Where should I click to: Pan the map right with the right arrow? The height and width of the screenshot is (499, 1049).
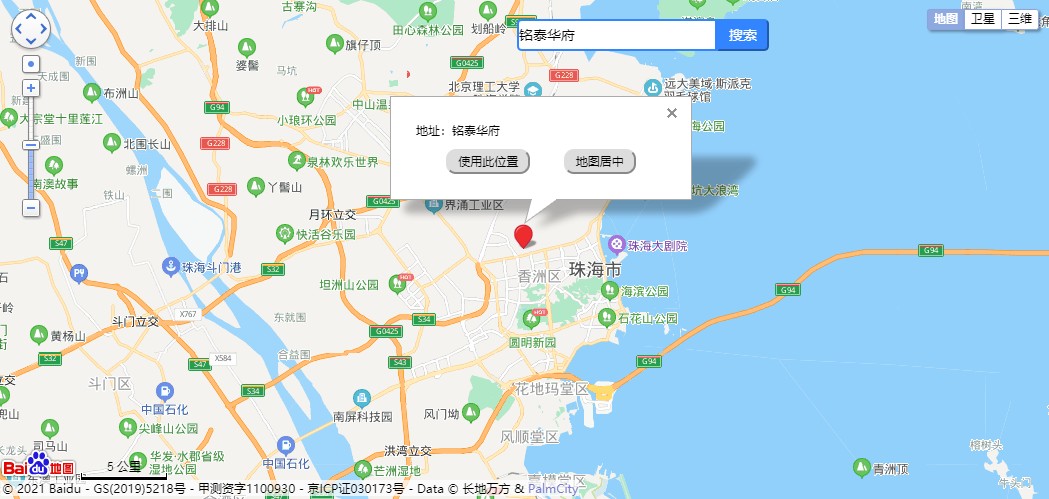coord(43,29)
